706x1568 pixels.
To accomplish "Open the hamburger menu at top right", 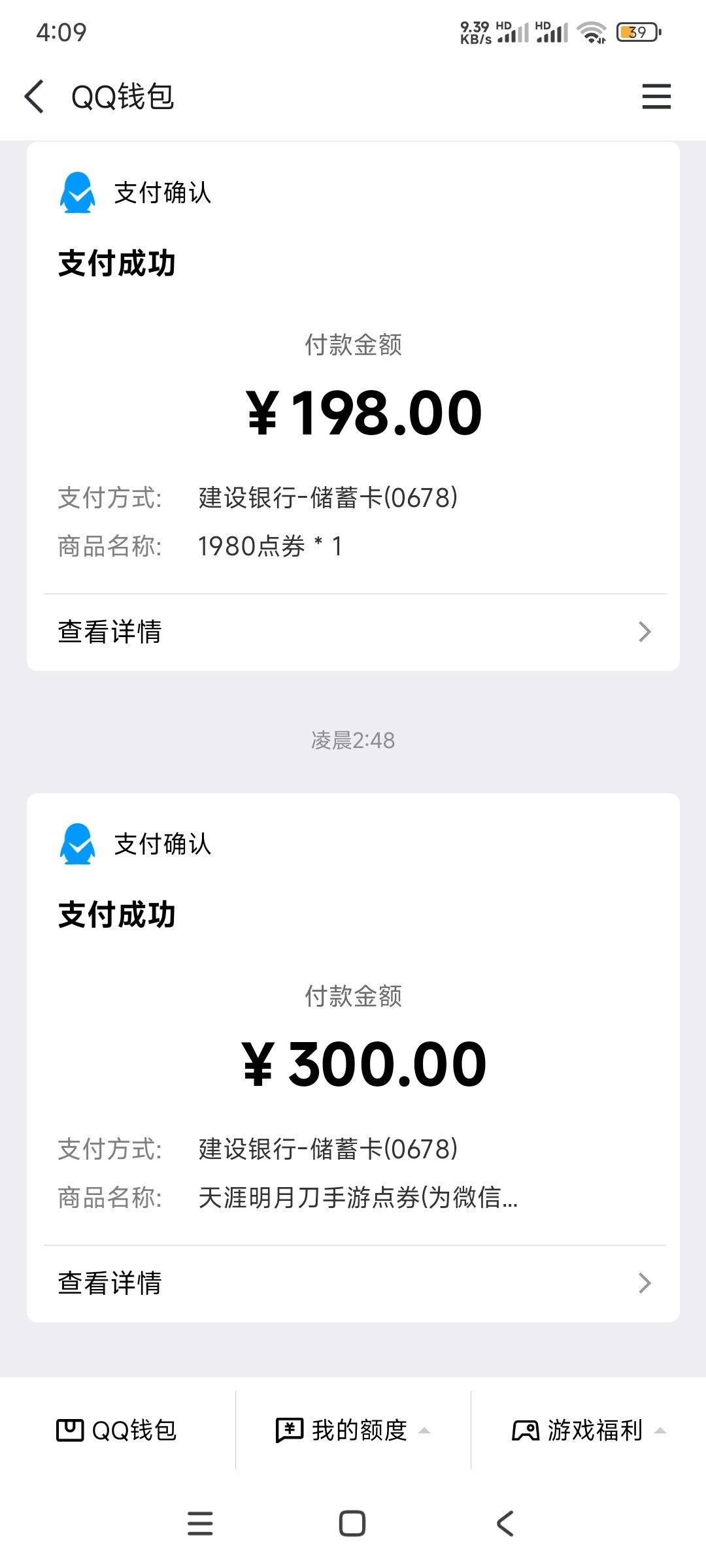I will (x=656, y=97).
